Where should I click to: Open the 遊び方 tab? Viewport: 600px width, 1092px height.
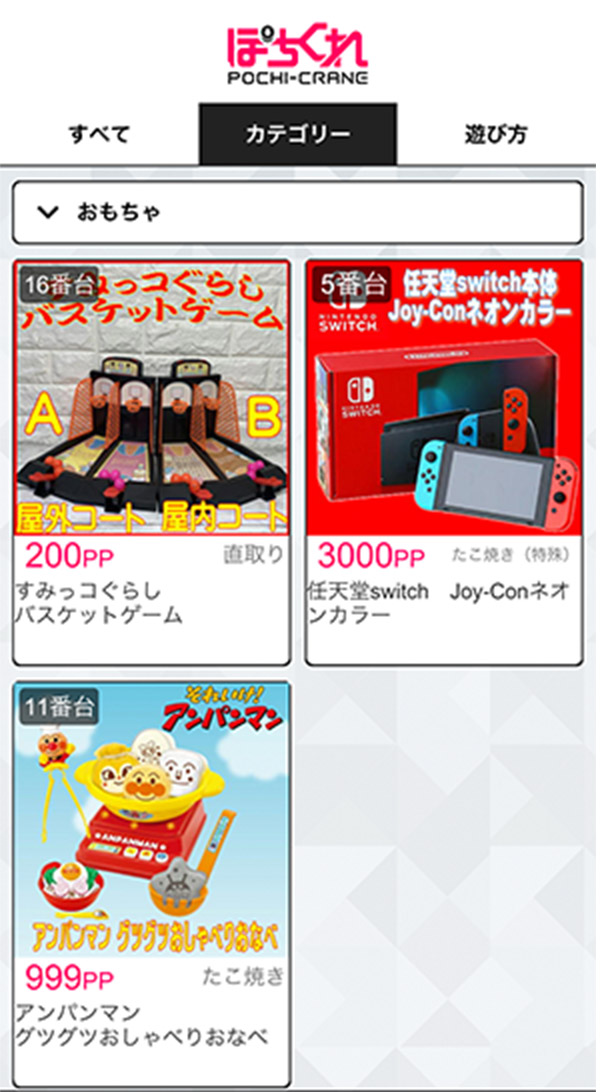pyautogui.click(x=496, y=134)
